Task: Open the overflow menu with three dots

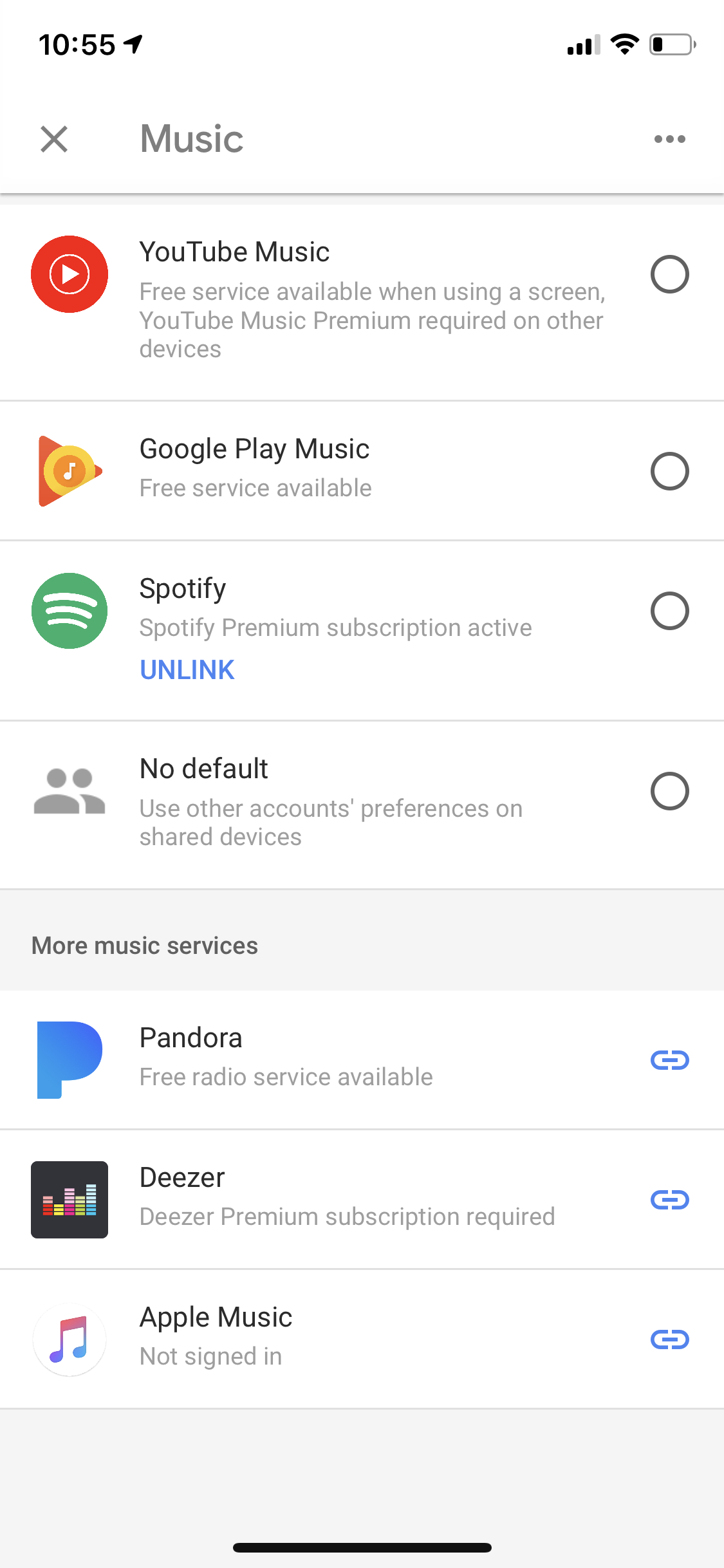Action: pos(669,138)
